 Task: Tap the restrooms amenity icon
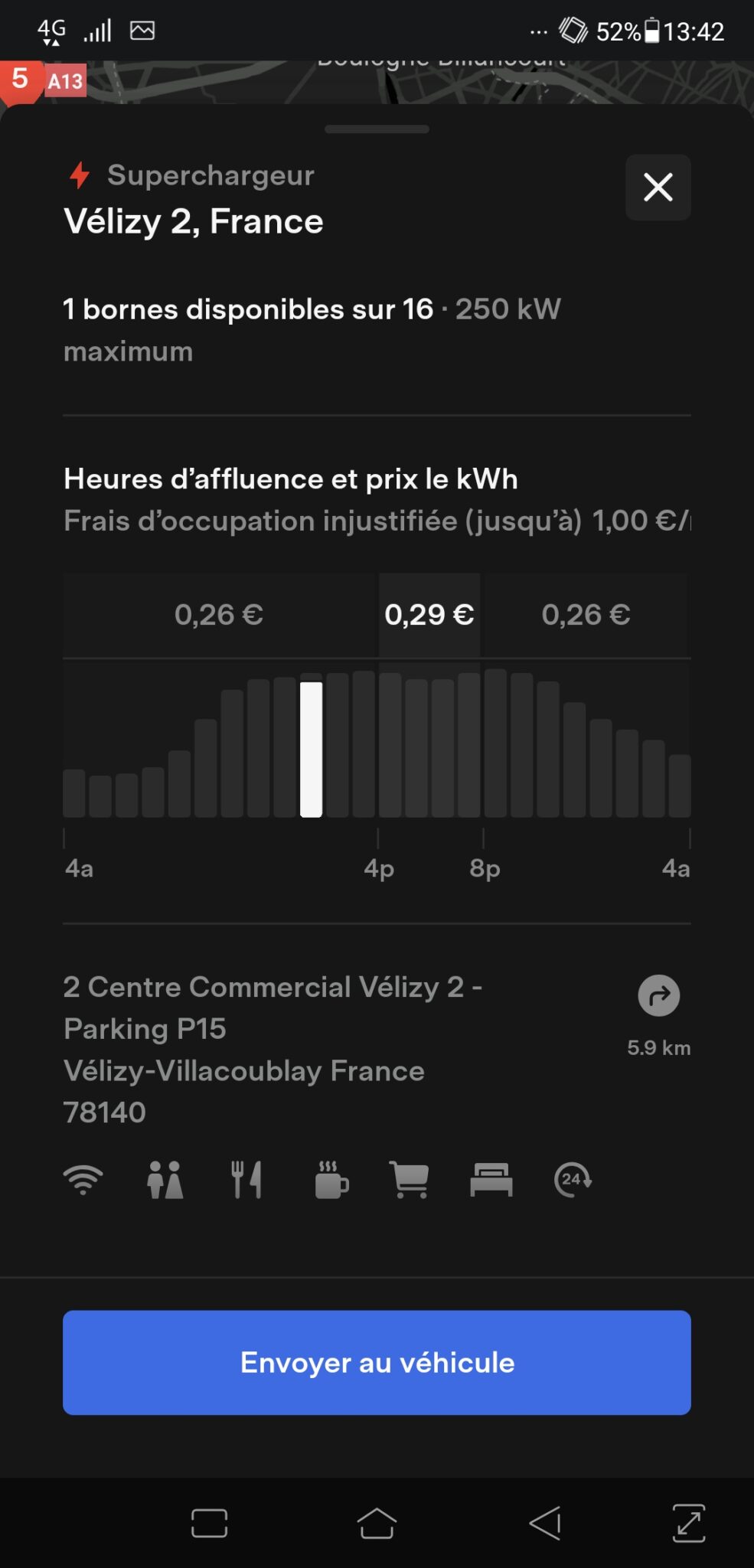[165, 1179]
